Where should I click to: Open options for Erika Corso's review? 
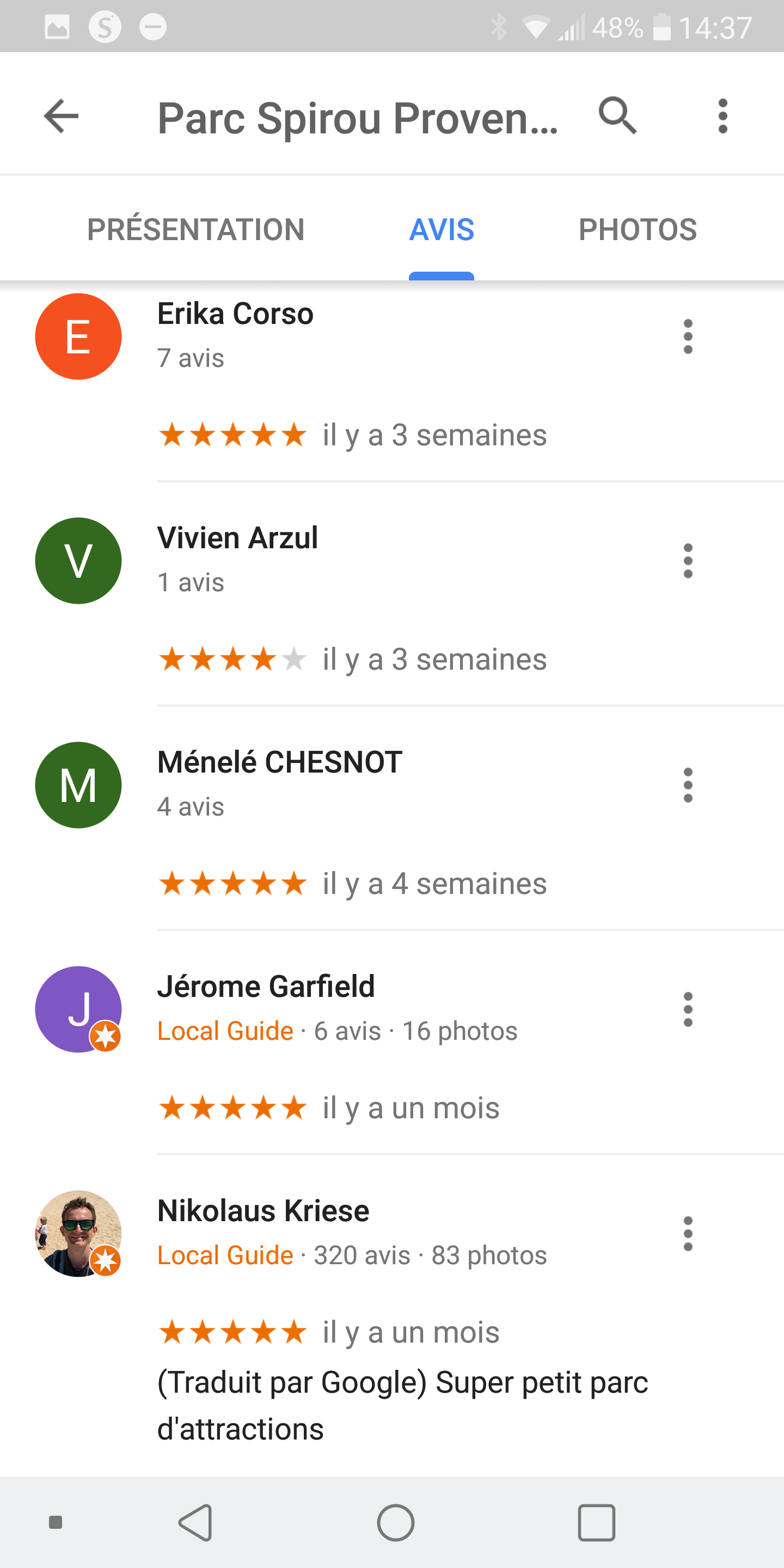[688, 336]
